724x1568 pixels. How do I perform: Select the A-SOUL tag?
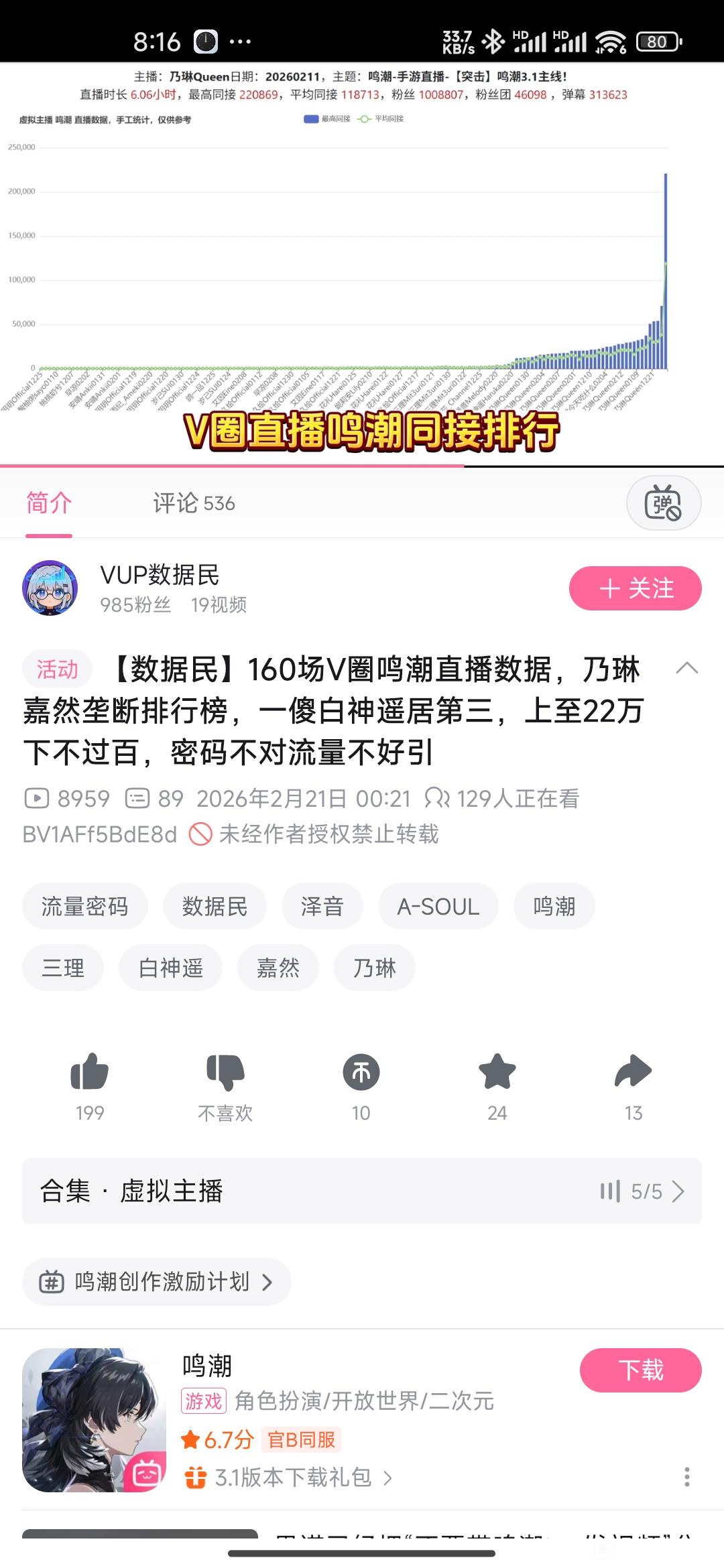[x=438, y=906]
